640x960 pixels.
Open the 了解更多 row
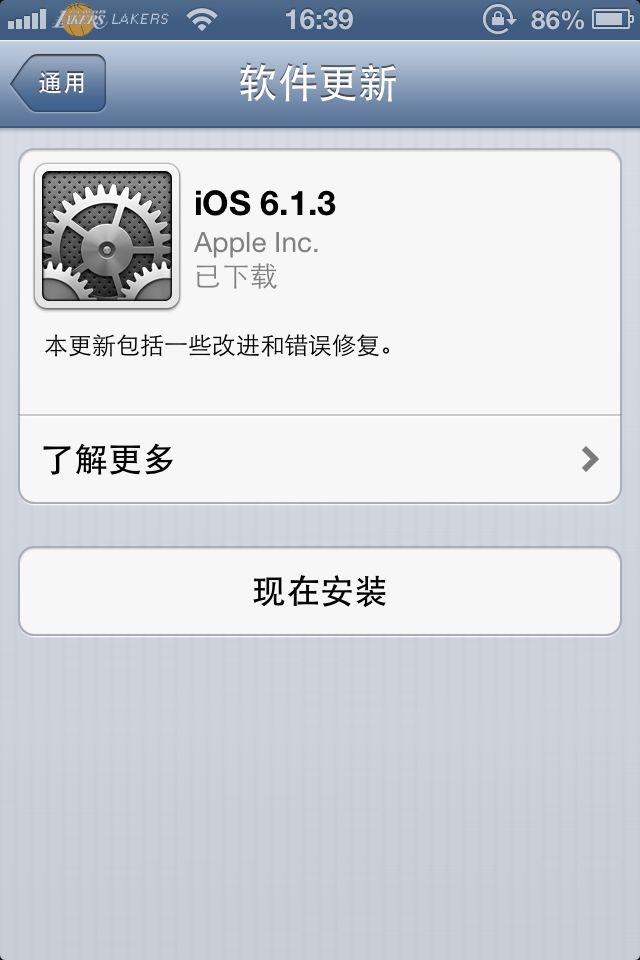click(320, 459)
